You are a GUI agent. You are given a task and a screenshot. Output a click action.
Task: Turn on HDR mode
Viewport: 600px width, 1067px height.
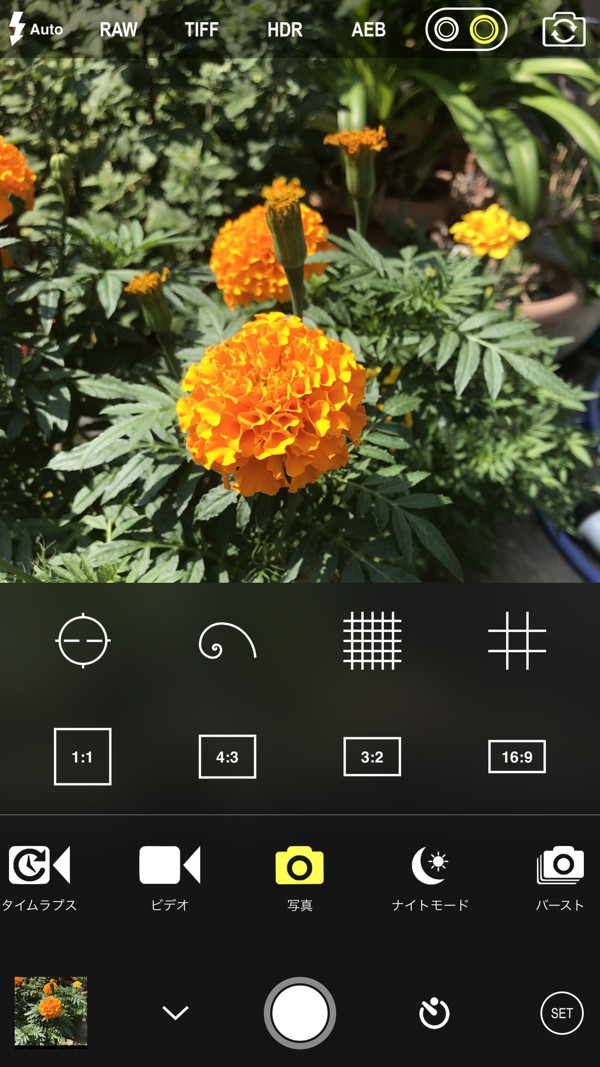(x=285, y=30)
